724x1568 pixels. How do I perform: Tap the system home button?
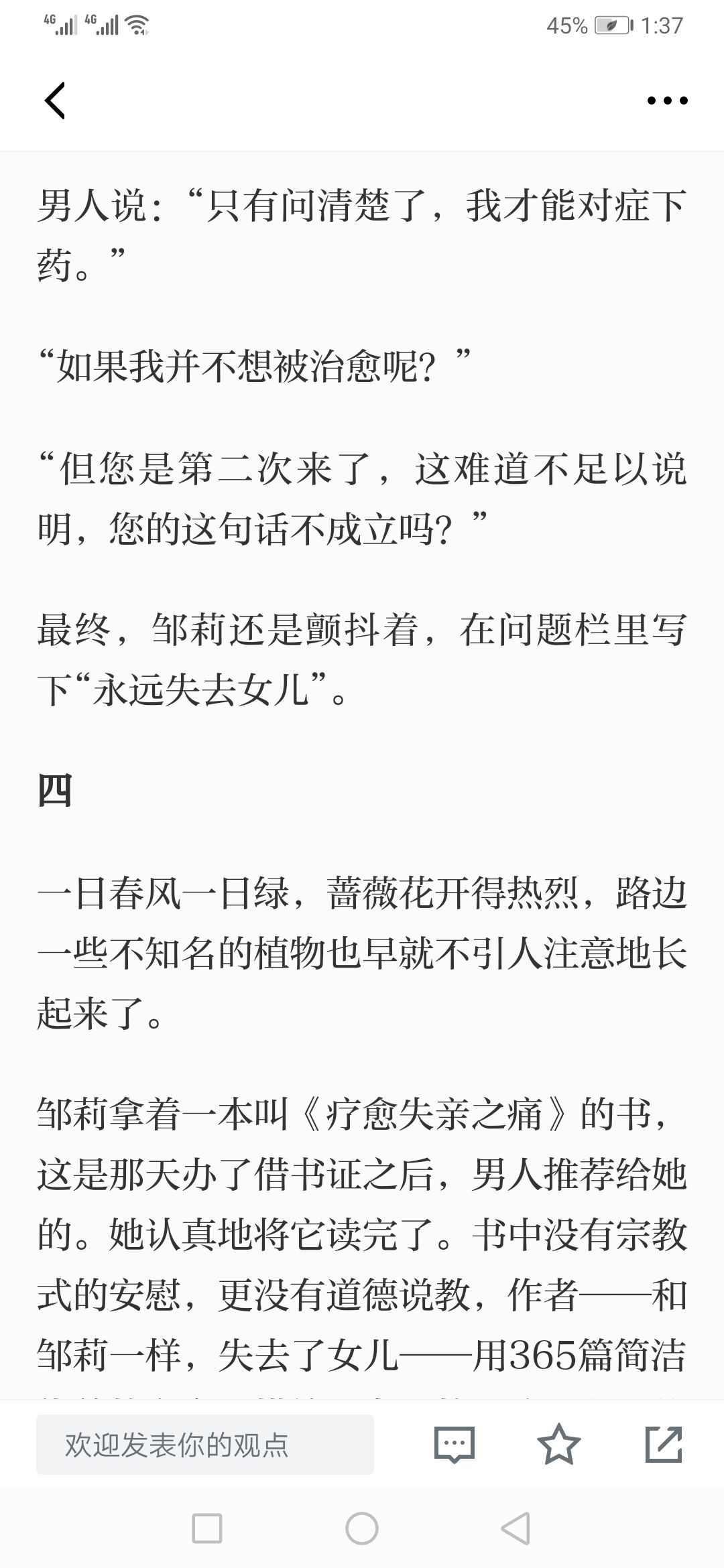tap(362, 1528)
